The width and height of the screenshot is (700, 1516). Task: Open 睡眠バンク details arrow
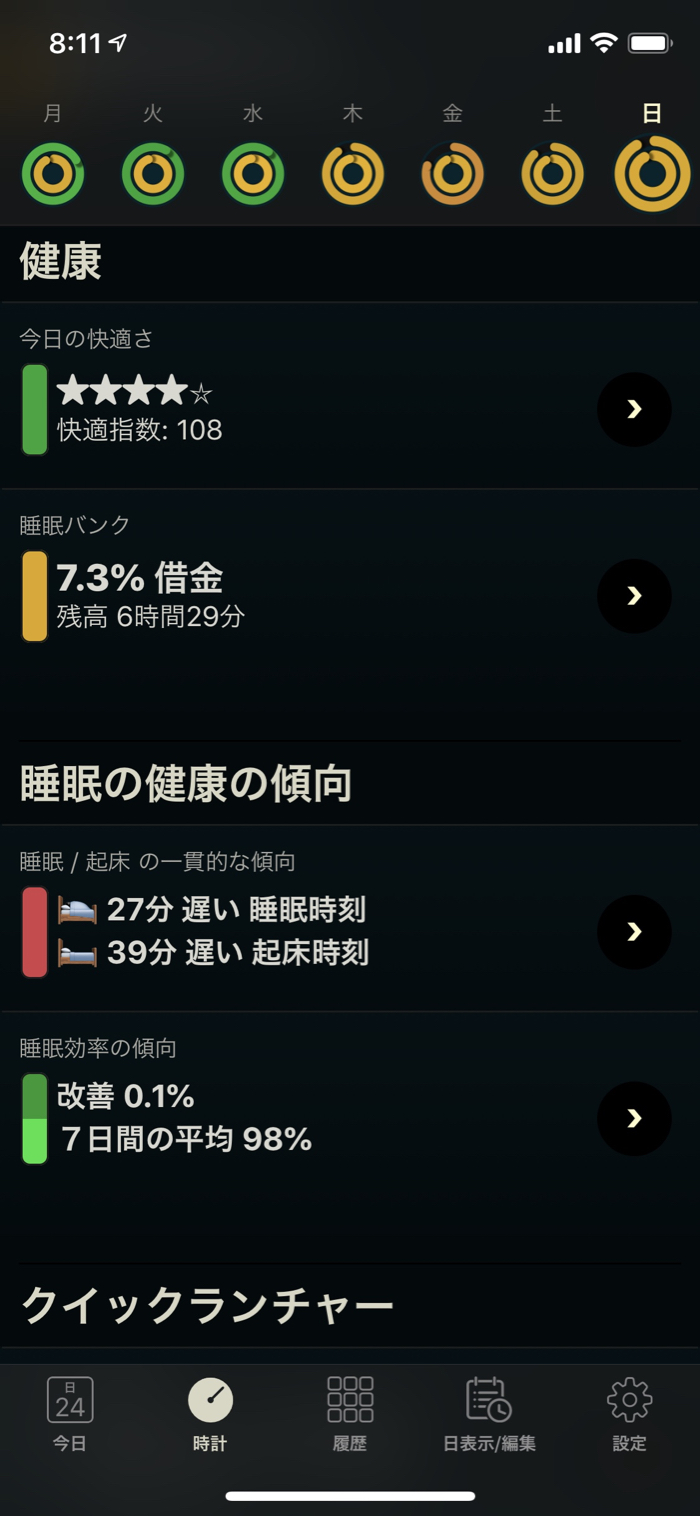pyautogui.click(x=634, y=596)
